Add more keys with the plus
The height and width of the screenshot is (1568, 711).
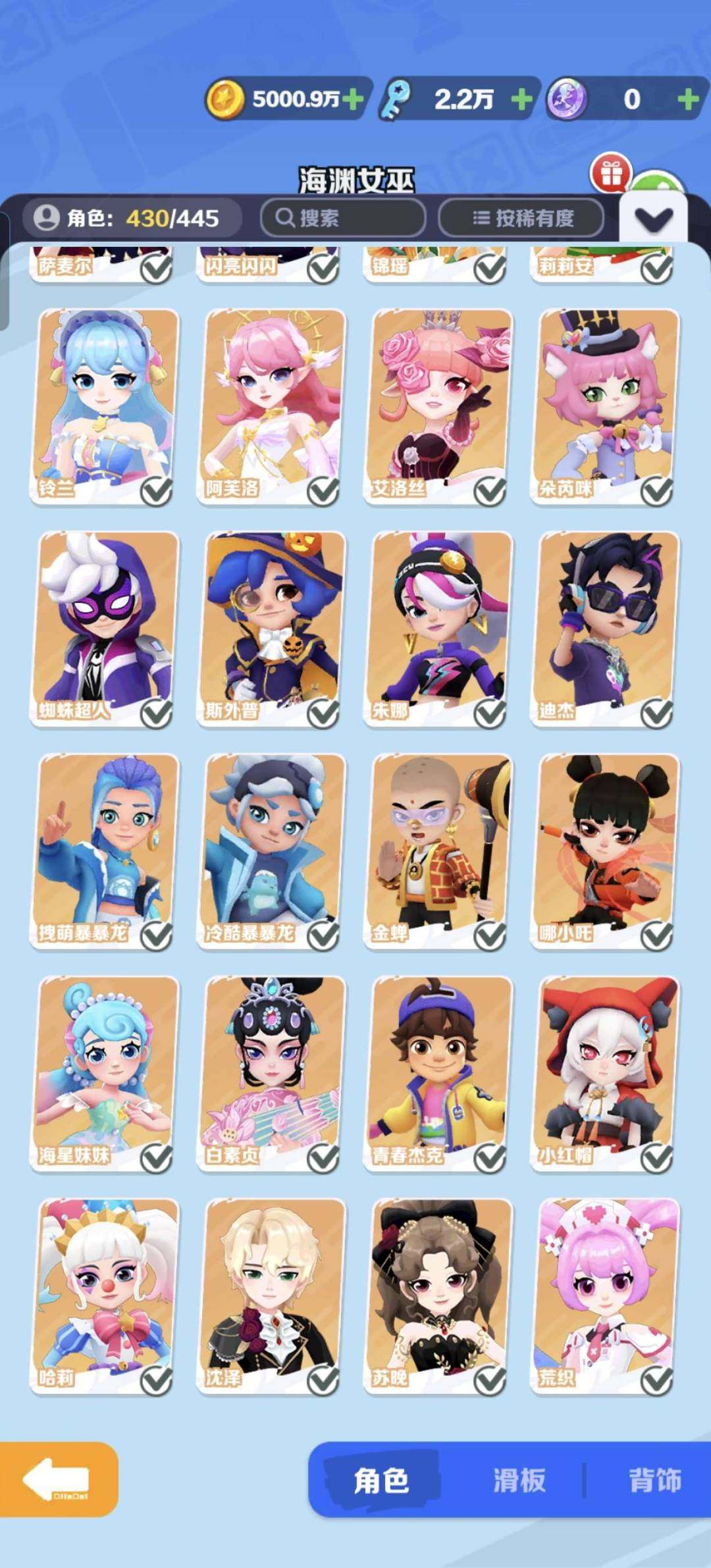click(521, 99)
